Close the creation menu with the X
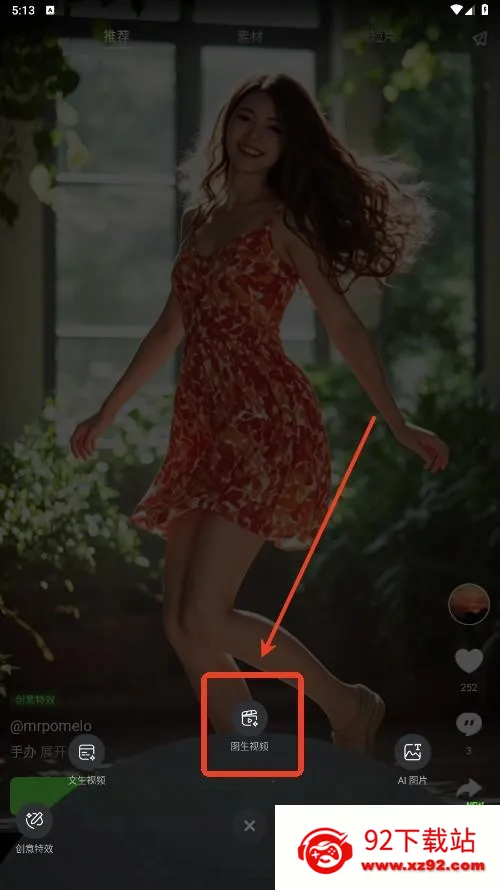The height and width of the screenshot is (890, 500). point(250,825)
